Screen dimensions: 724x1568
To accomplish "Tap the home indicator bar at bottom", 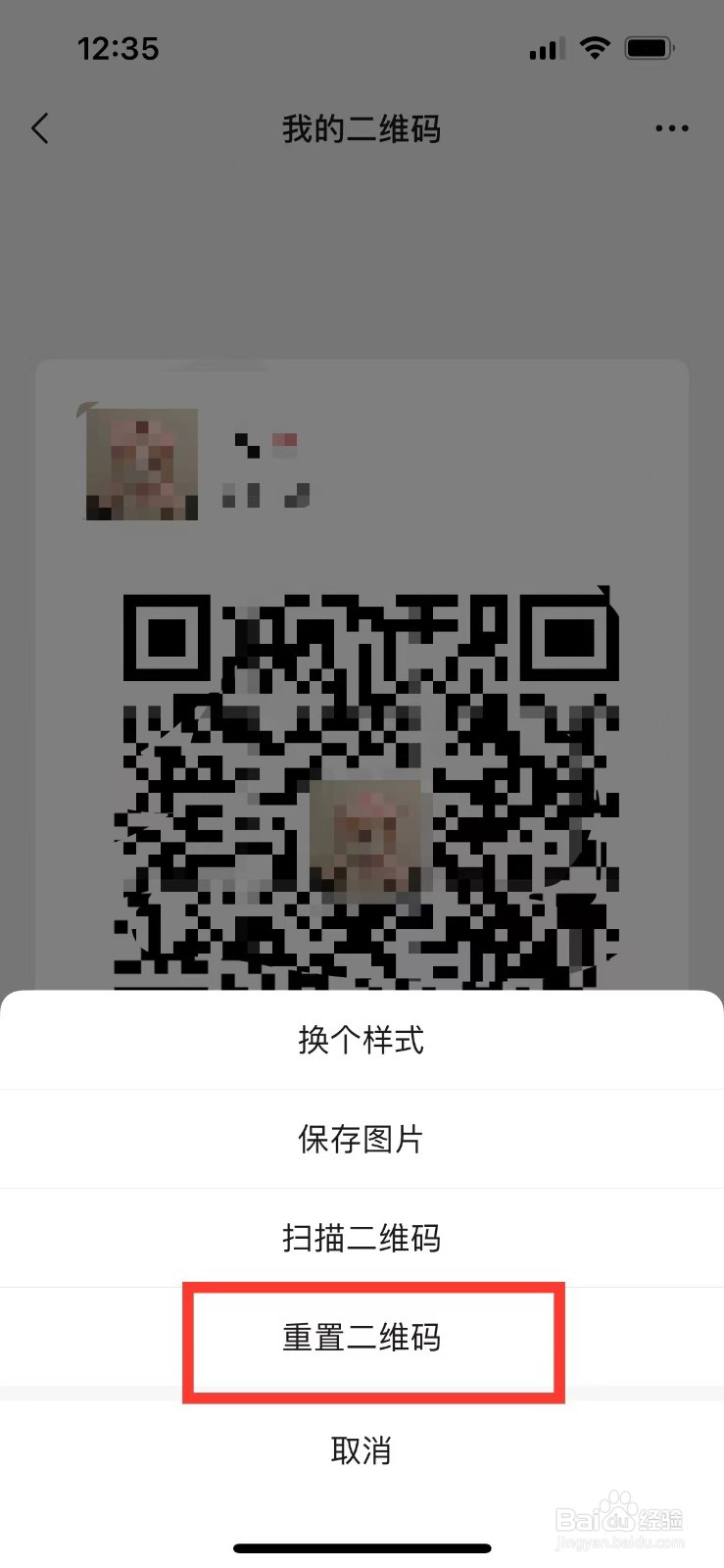I will tap(362, 1548).
